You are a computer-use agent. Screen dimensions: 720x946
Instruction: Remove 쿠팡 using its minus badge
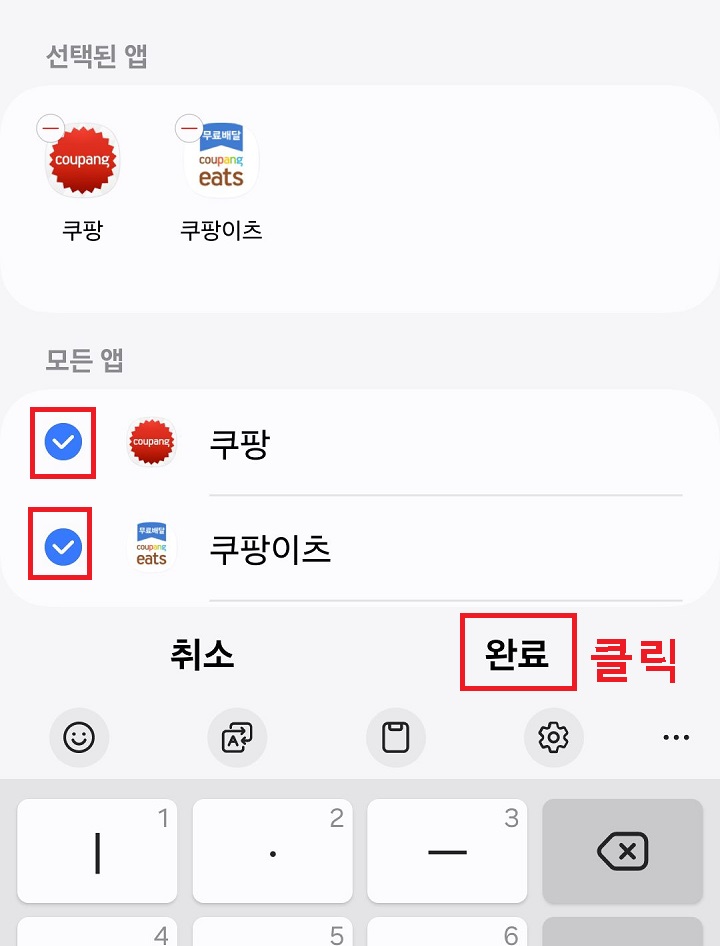tap(49, 128)
